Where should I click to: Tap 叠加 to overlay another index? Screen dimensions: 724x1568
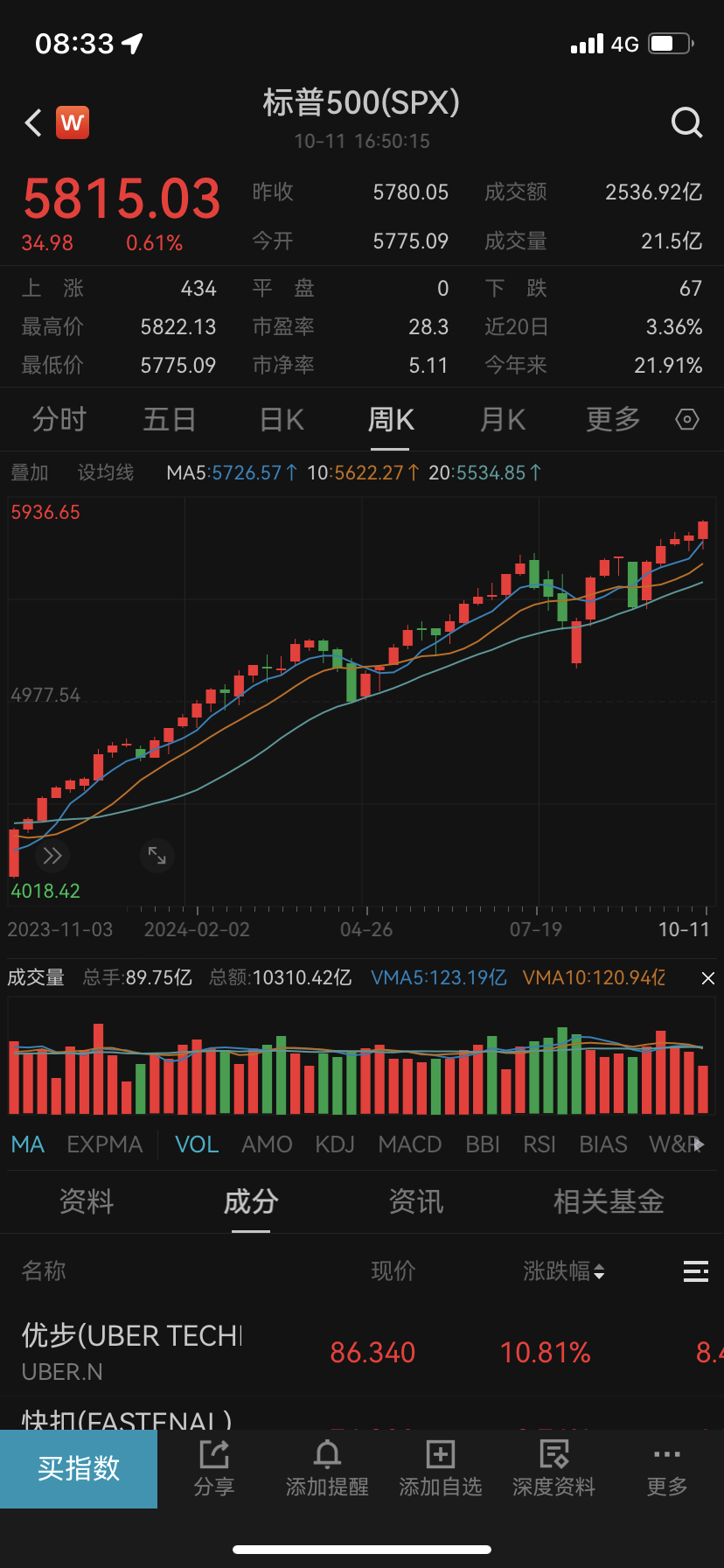tap(30, 472)
